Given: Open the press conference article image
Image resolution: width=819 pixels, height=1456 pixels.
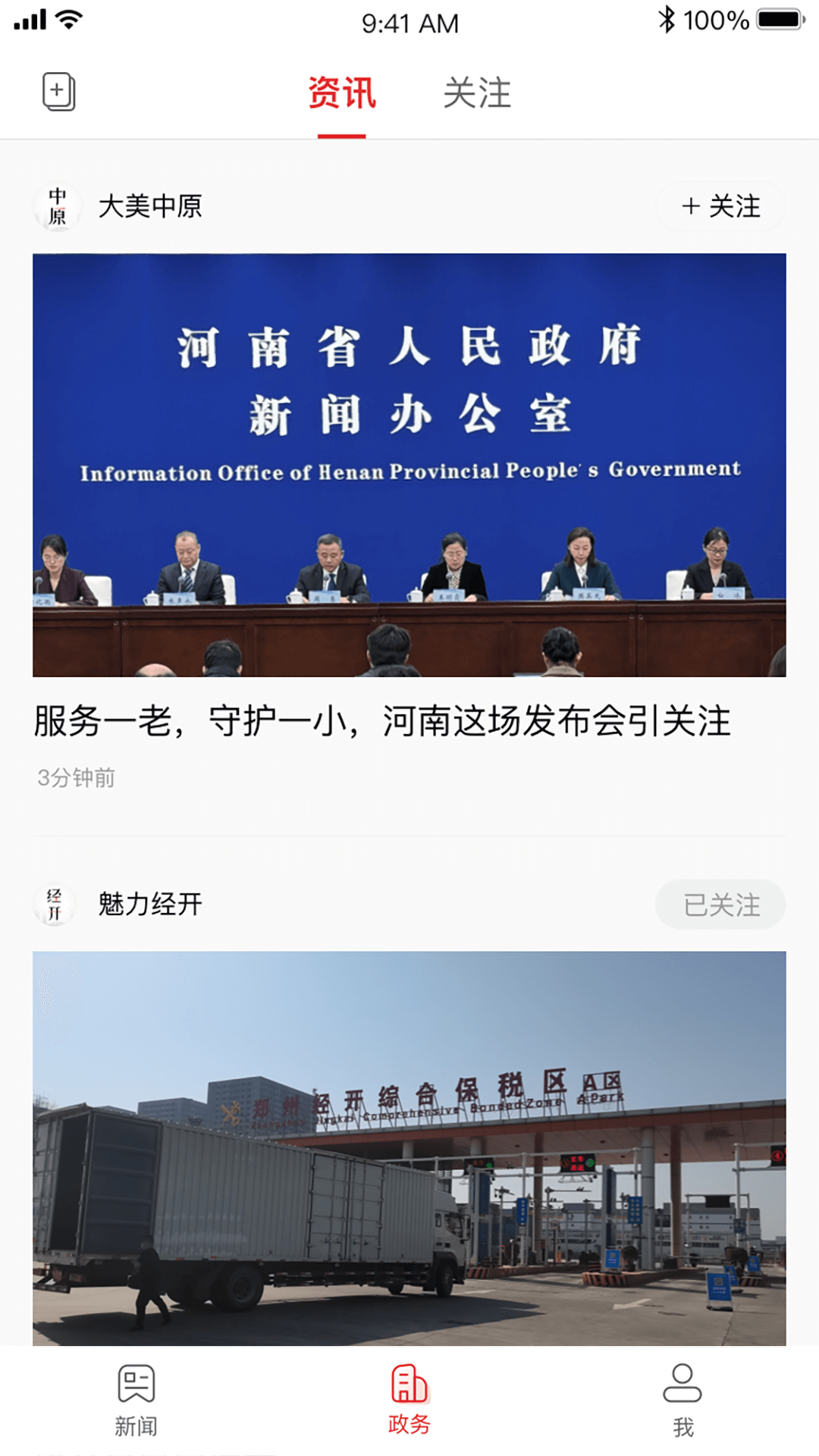Looking at the screenshot, I should tap(409, 465).
